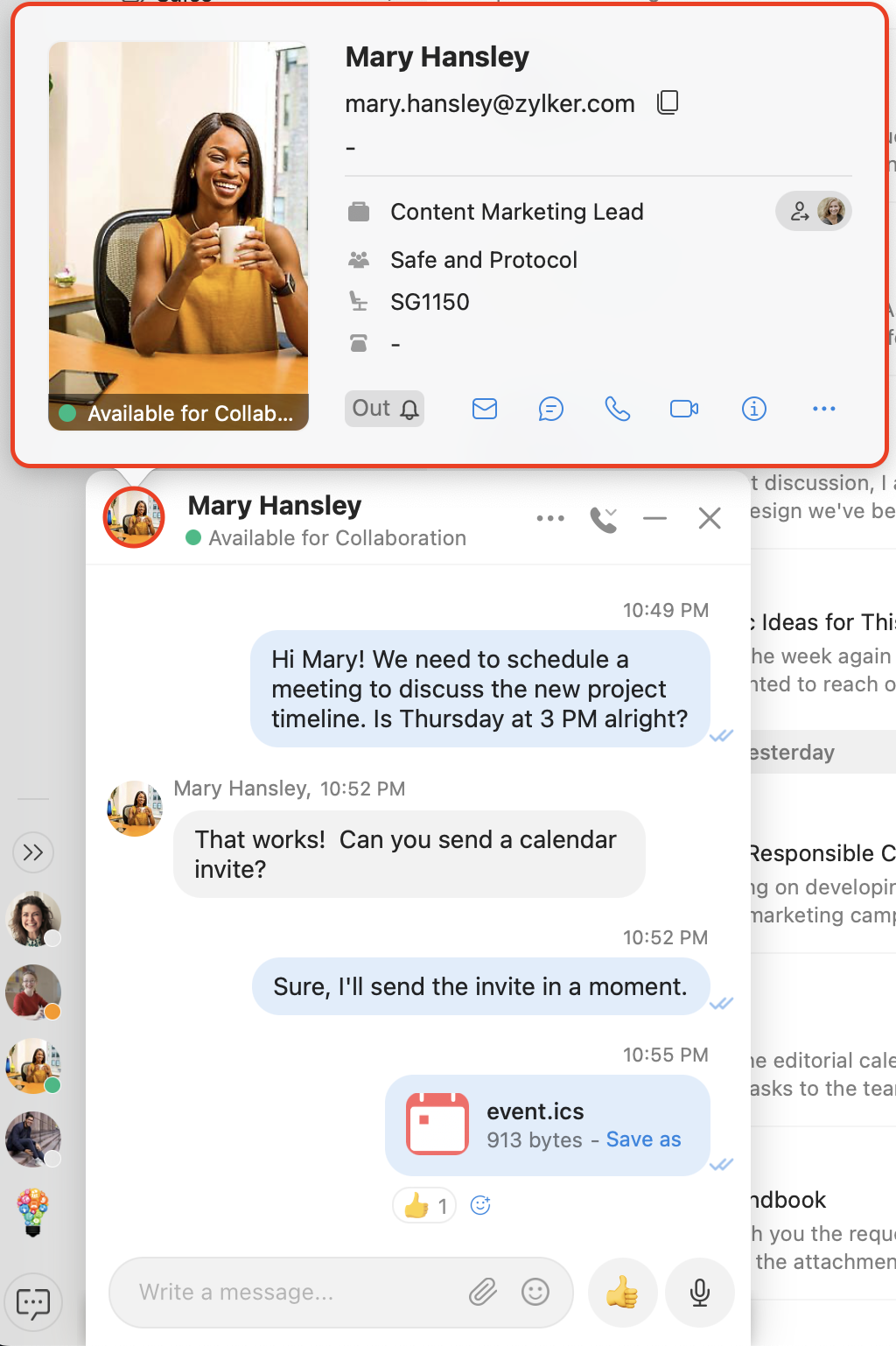
Task: Close the Mary Hansley chat window
Action: click(710, 519)
